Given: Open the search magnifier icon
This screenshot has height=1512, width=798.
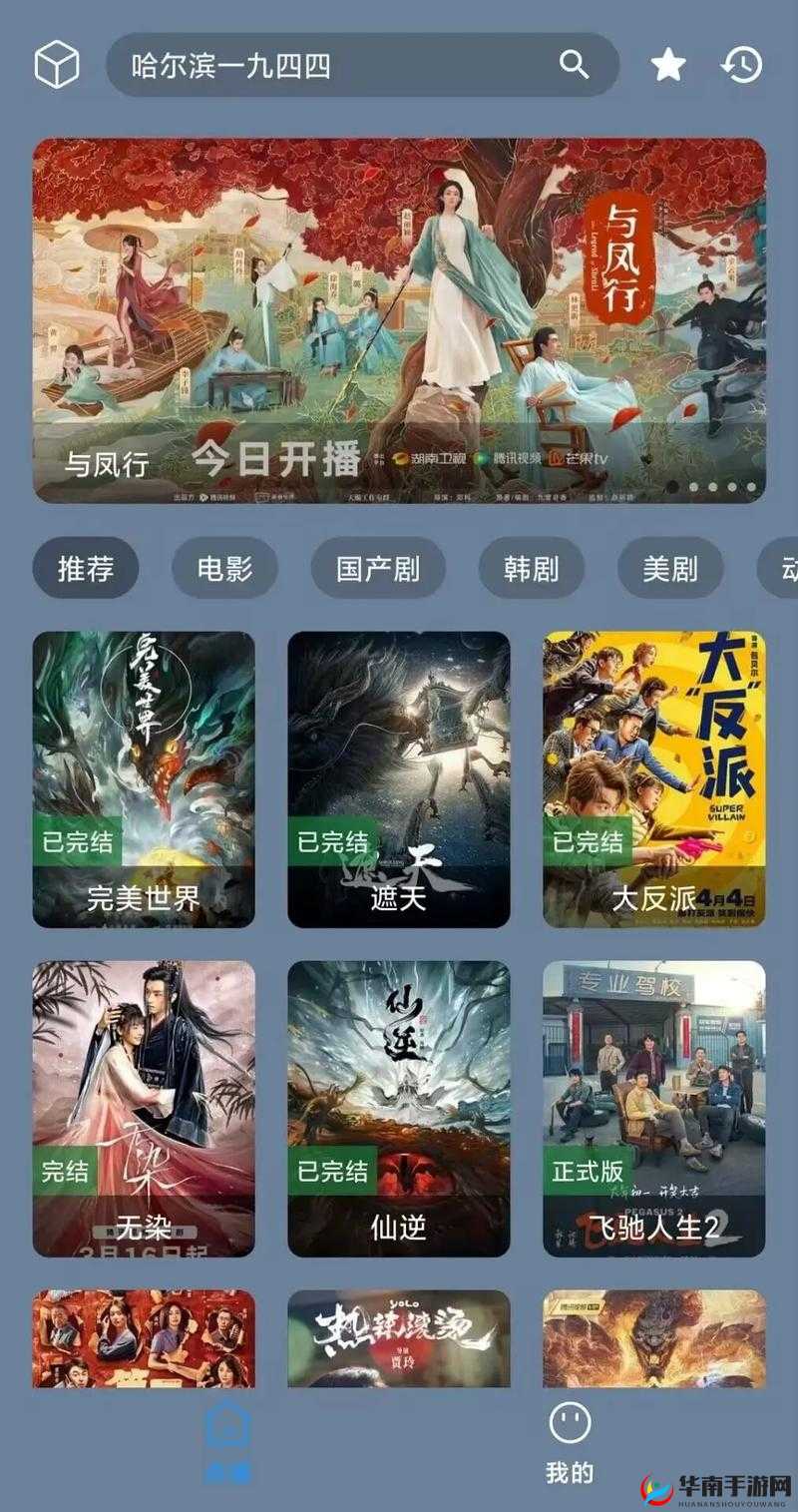Looking at the screenshot, I should 573,66.
